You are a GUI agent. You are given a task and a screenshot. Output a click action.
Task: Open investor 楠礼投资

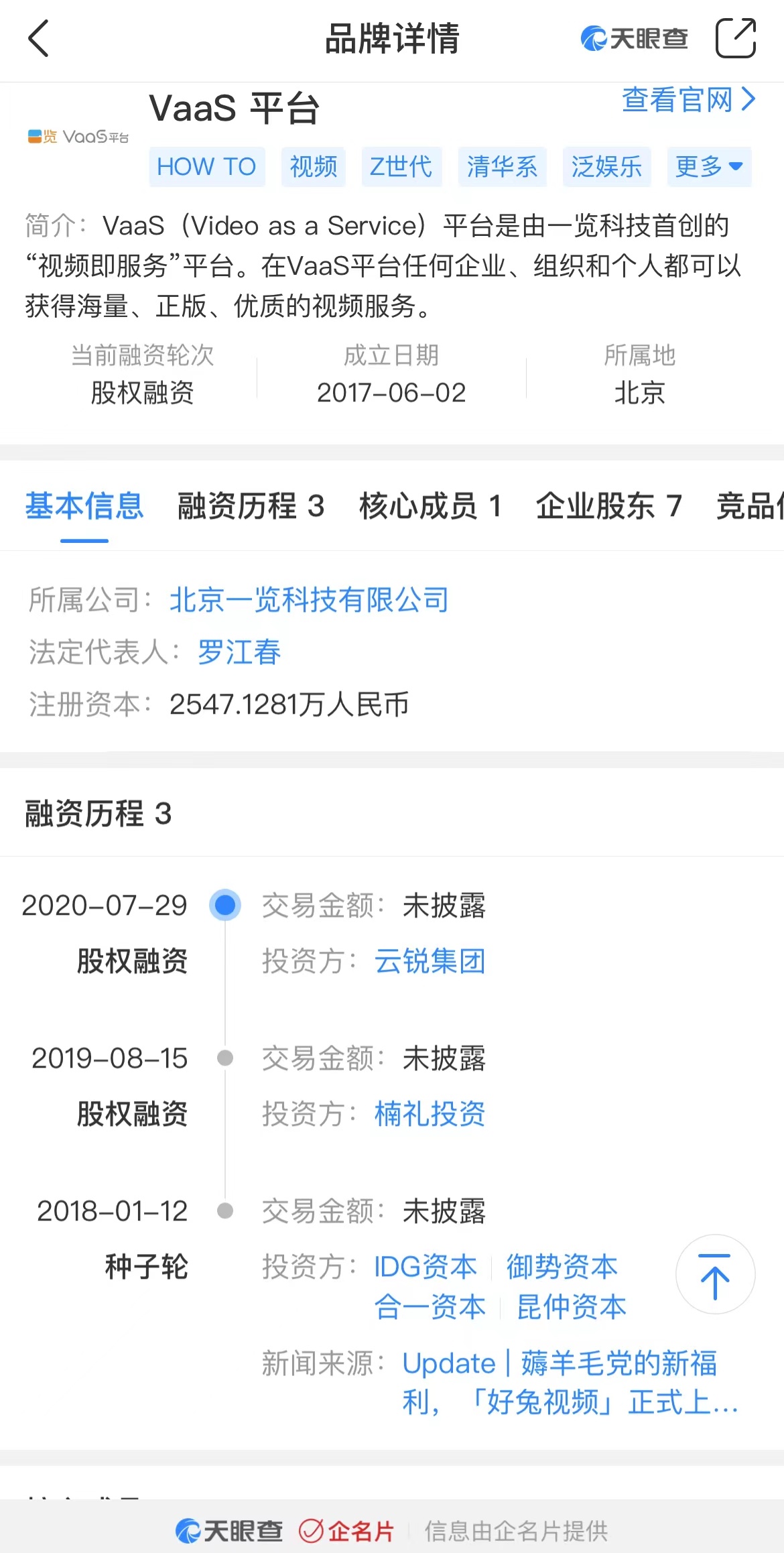point(430,1113)
